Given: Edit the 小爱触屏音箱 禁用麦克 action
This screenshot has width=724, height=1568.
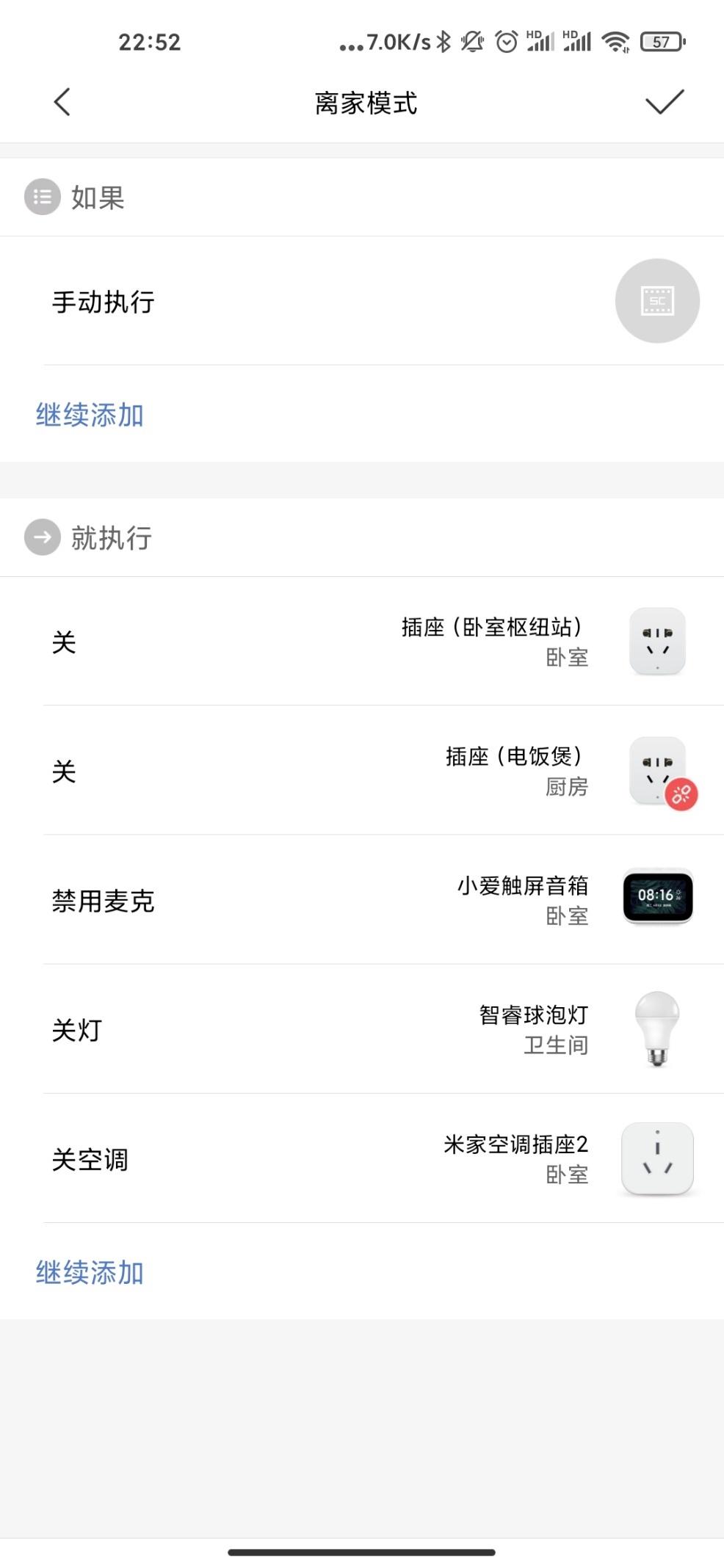Looking at the screenshot, I should coord(361,900).
